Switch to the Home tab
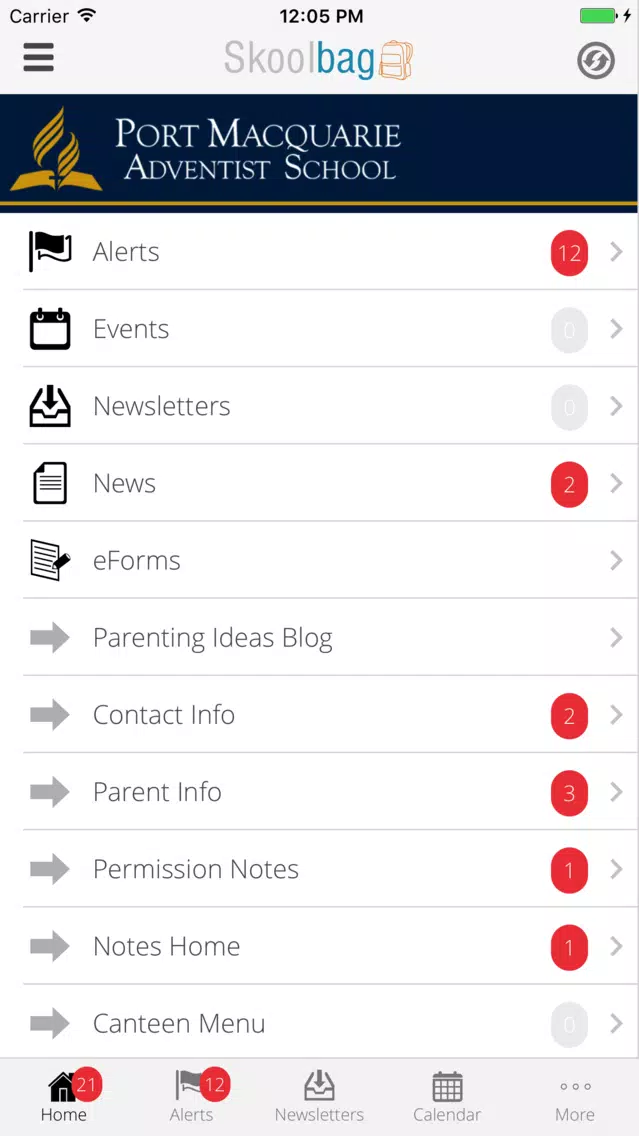Screen dimensions: 639x1136 (64, 1097)
